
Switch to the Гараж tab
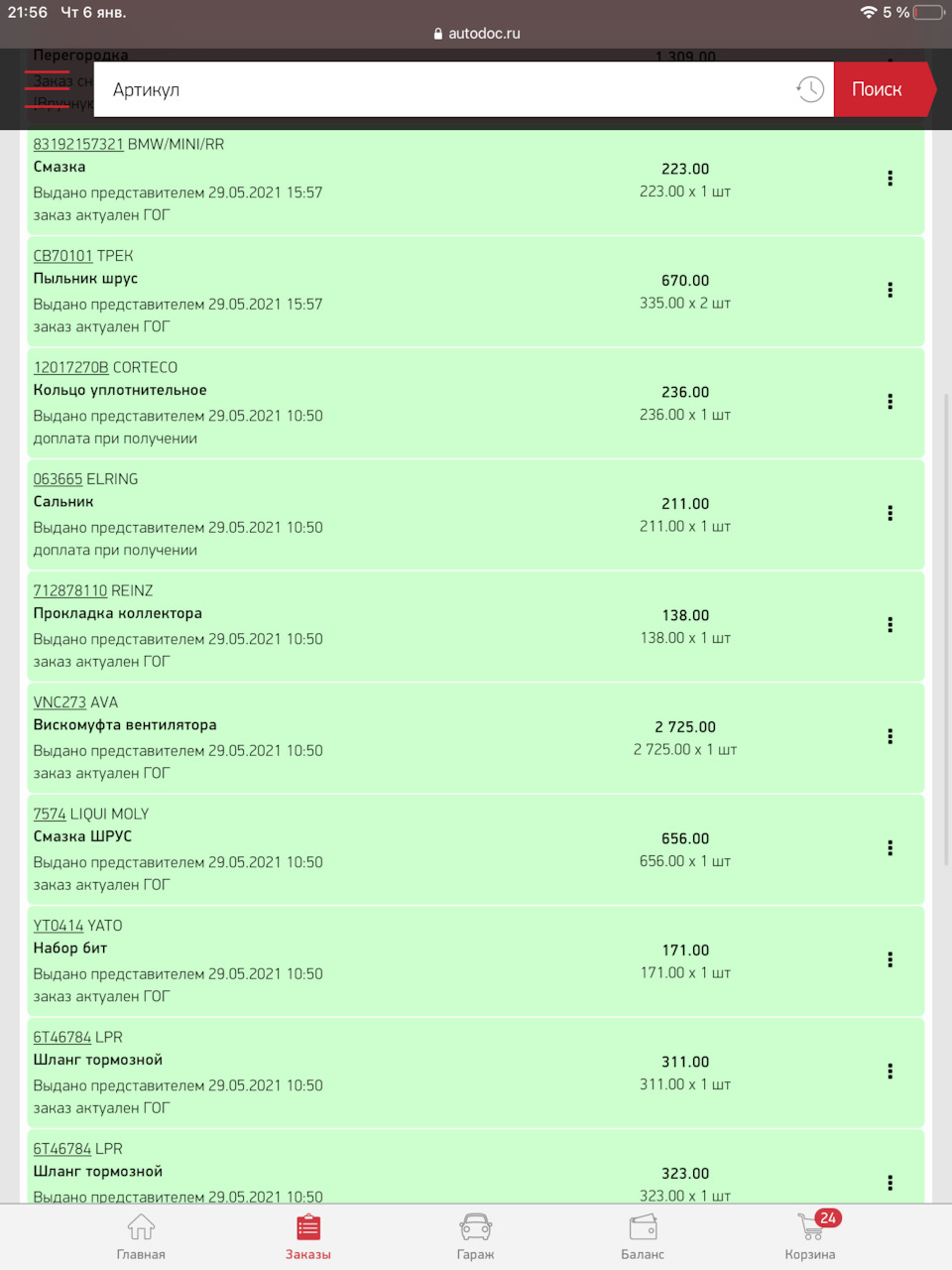(x=476, y=1236)
